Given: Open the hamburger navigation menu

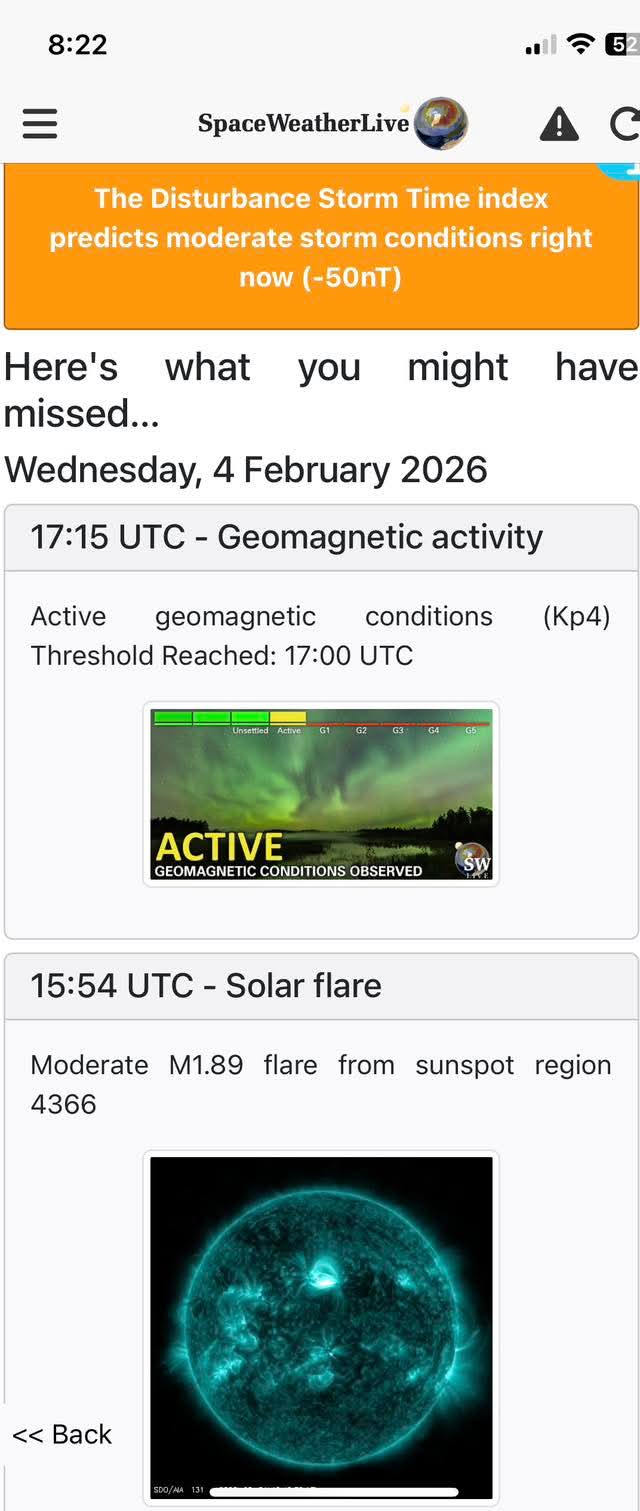Looking at the screenshot, I should 40,124.
